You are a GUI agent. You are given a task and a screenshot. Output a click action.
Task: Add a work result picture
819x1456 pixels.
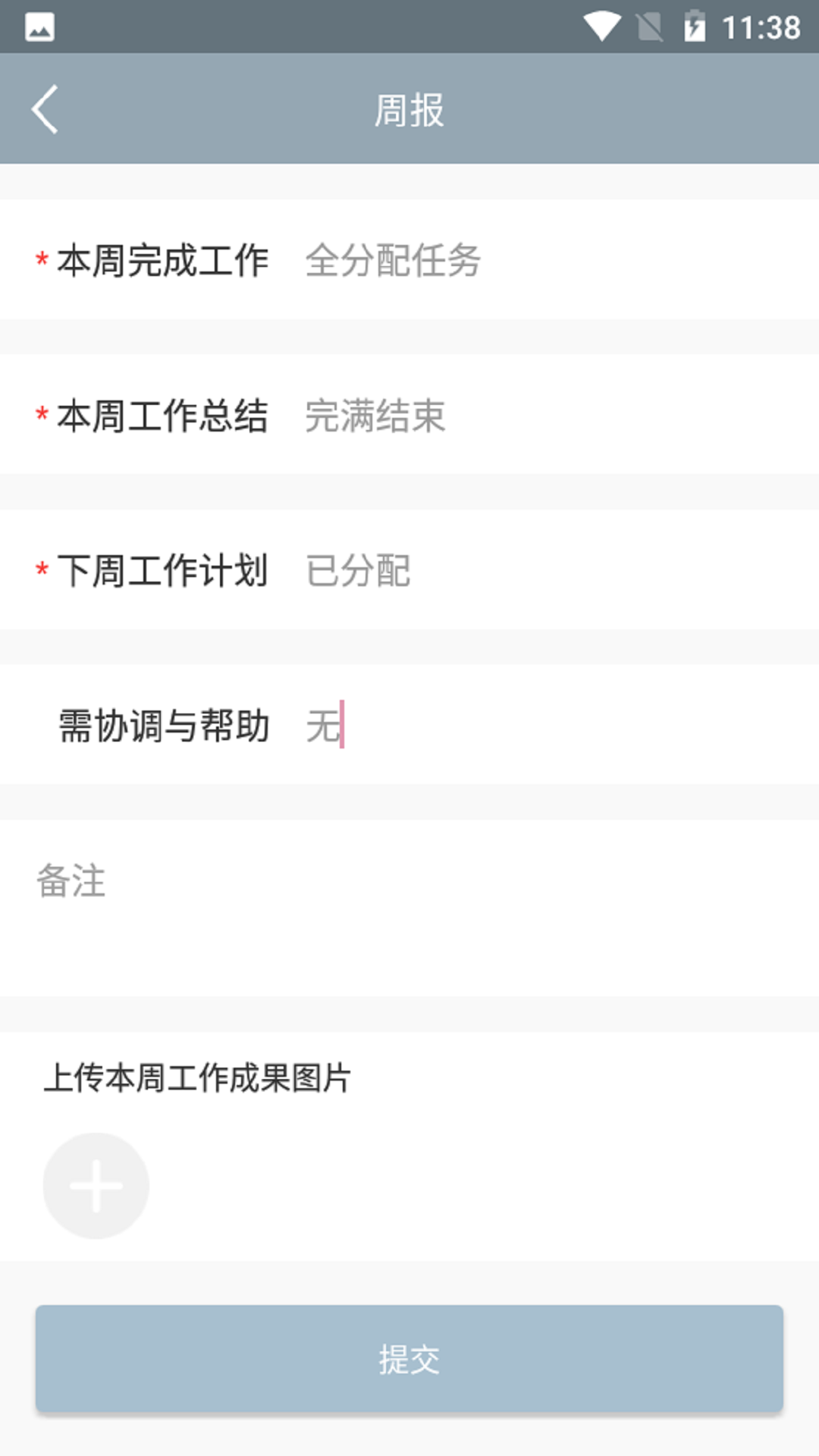96,1185
